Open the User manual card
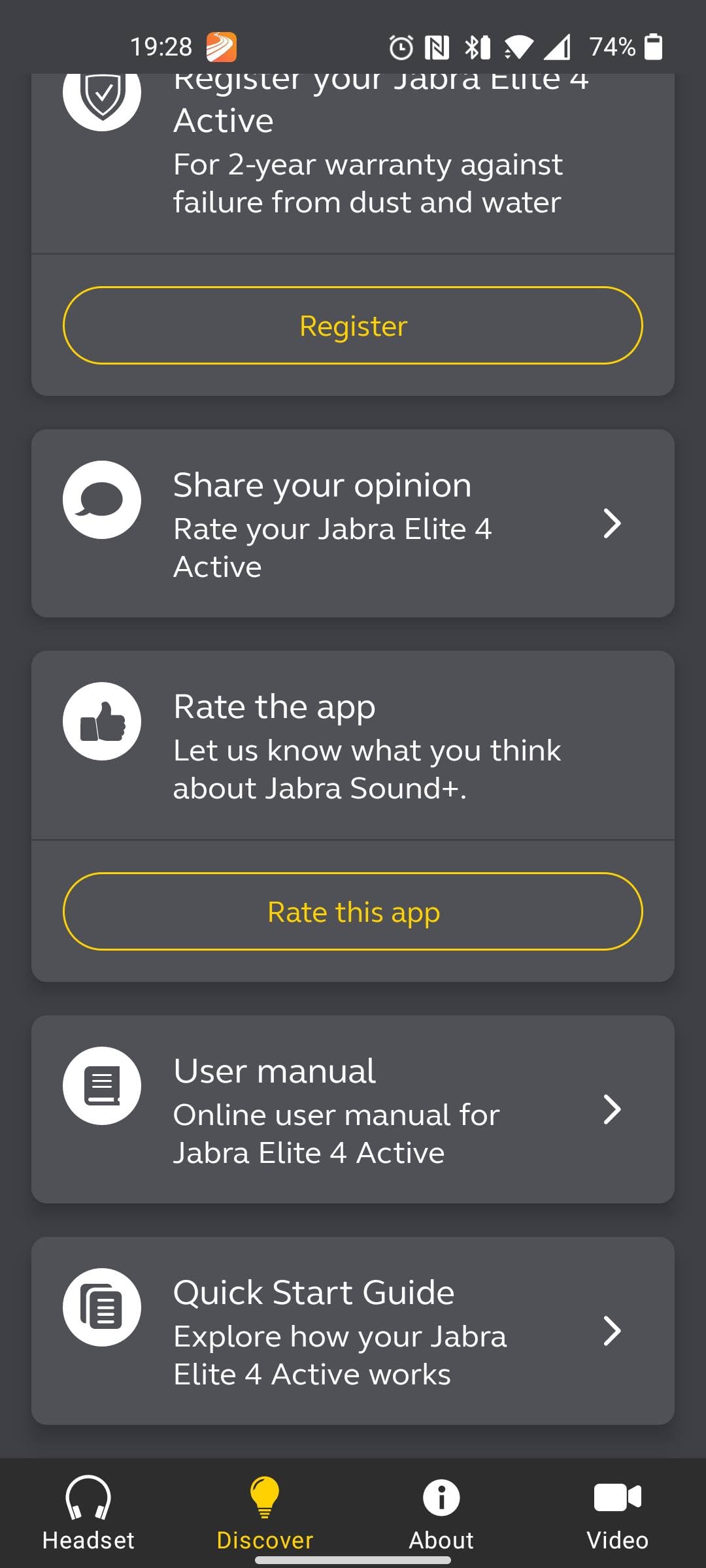Viewport: 706px width, 1568px height. click(353, 1109)
